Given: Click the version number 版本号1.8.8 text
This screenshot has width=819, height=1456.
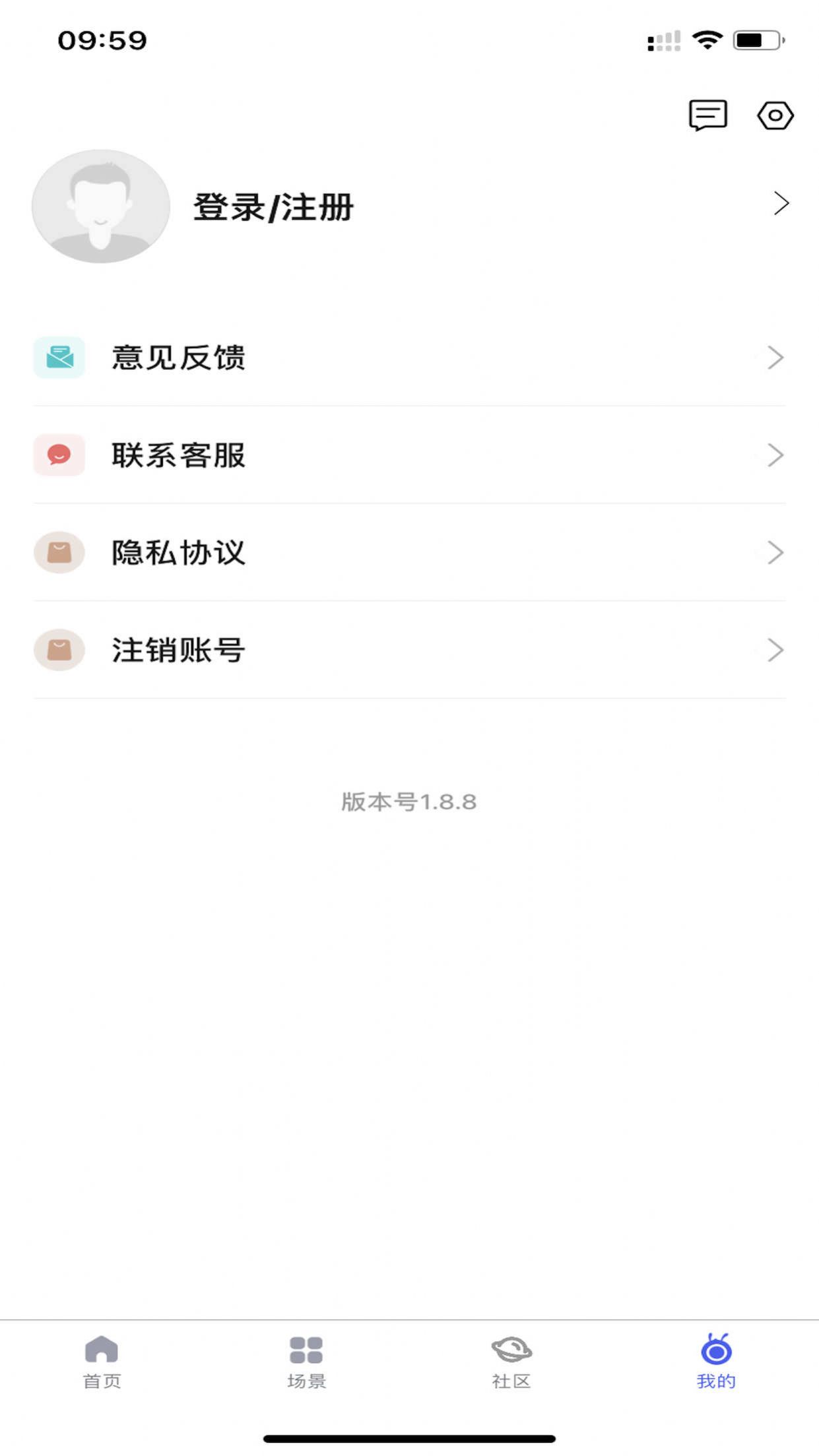Looking at the screenshot, I should click(409, 802).
